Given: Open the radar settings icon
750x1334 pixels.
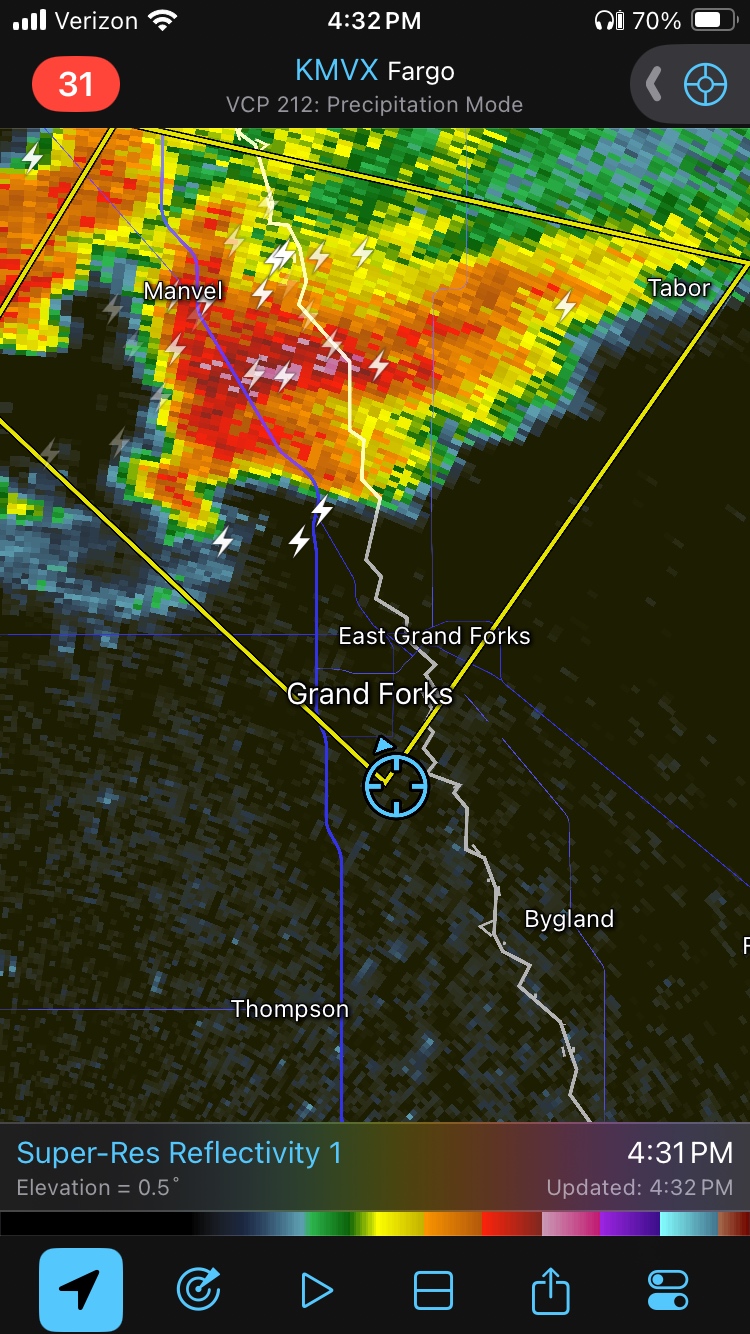Looking at the screenshot, I should [x=198, y=1290].
